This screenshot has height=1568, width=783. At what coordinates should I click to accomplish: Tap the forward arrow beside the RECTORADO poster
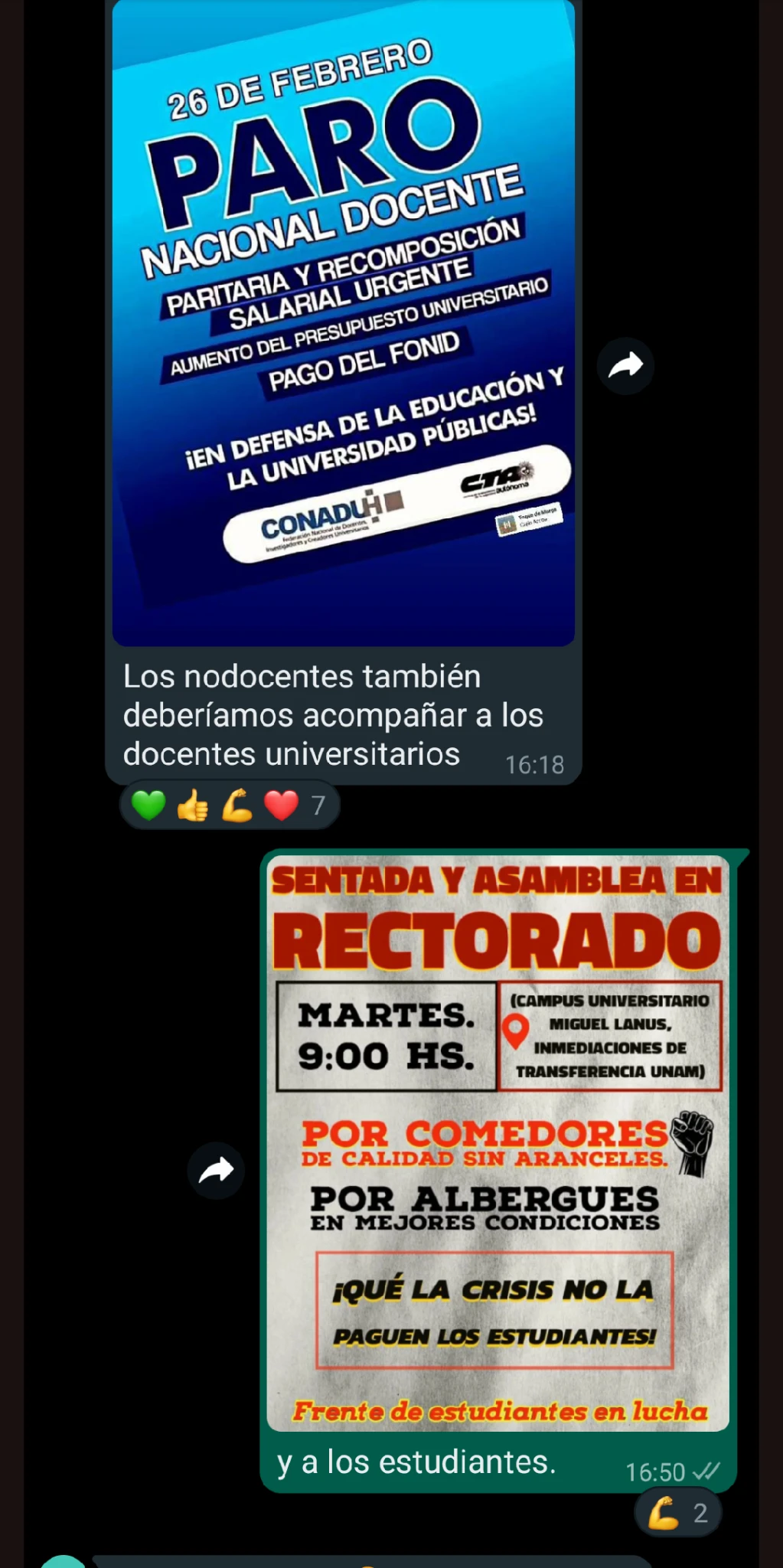pyautogui.click(x=217, y=1169)
